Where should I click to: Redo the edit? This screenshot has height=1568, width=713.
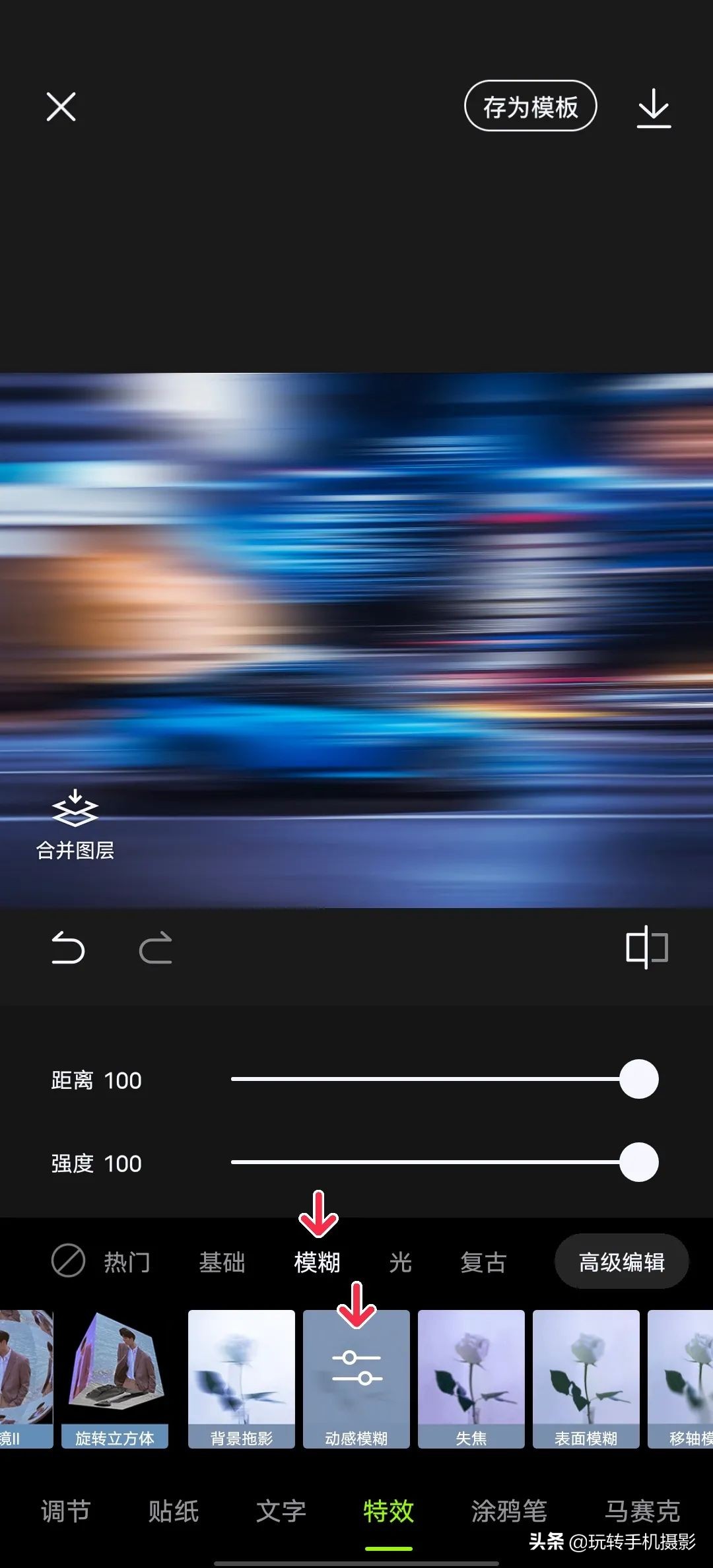pos(156,948)
